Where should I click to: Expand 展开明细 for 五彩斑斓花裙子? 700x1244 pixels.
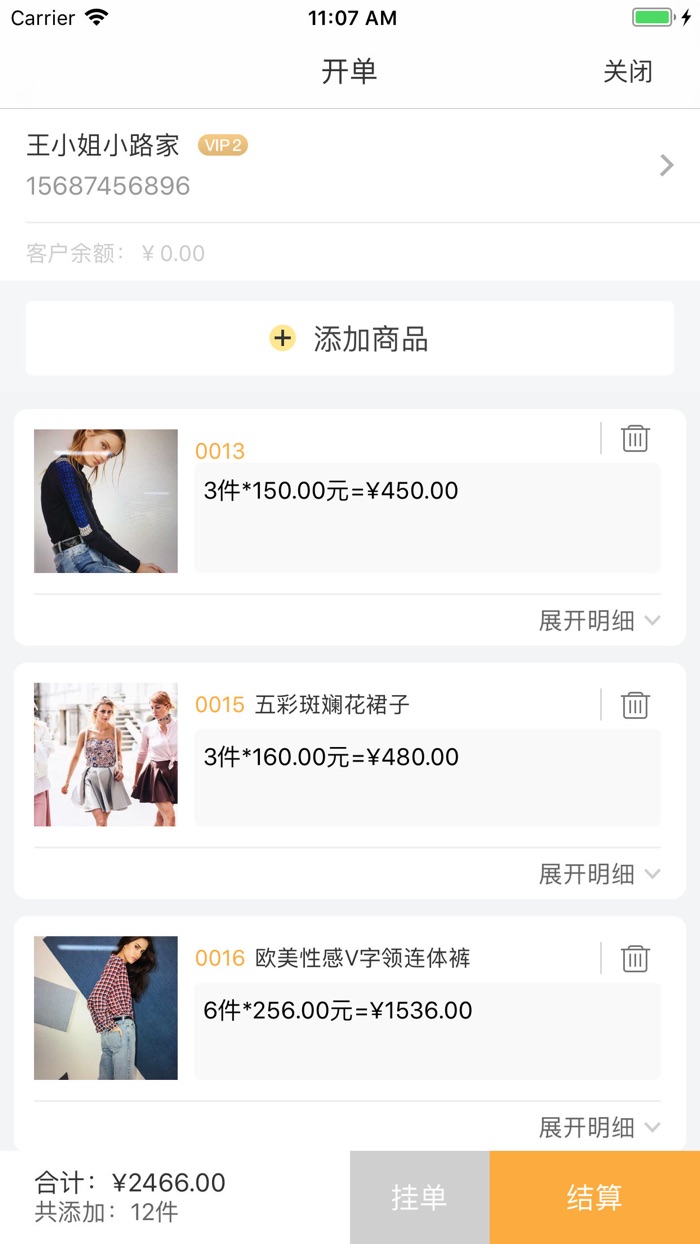[x=599, y=874]
